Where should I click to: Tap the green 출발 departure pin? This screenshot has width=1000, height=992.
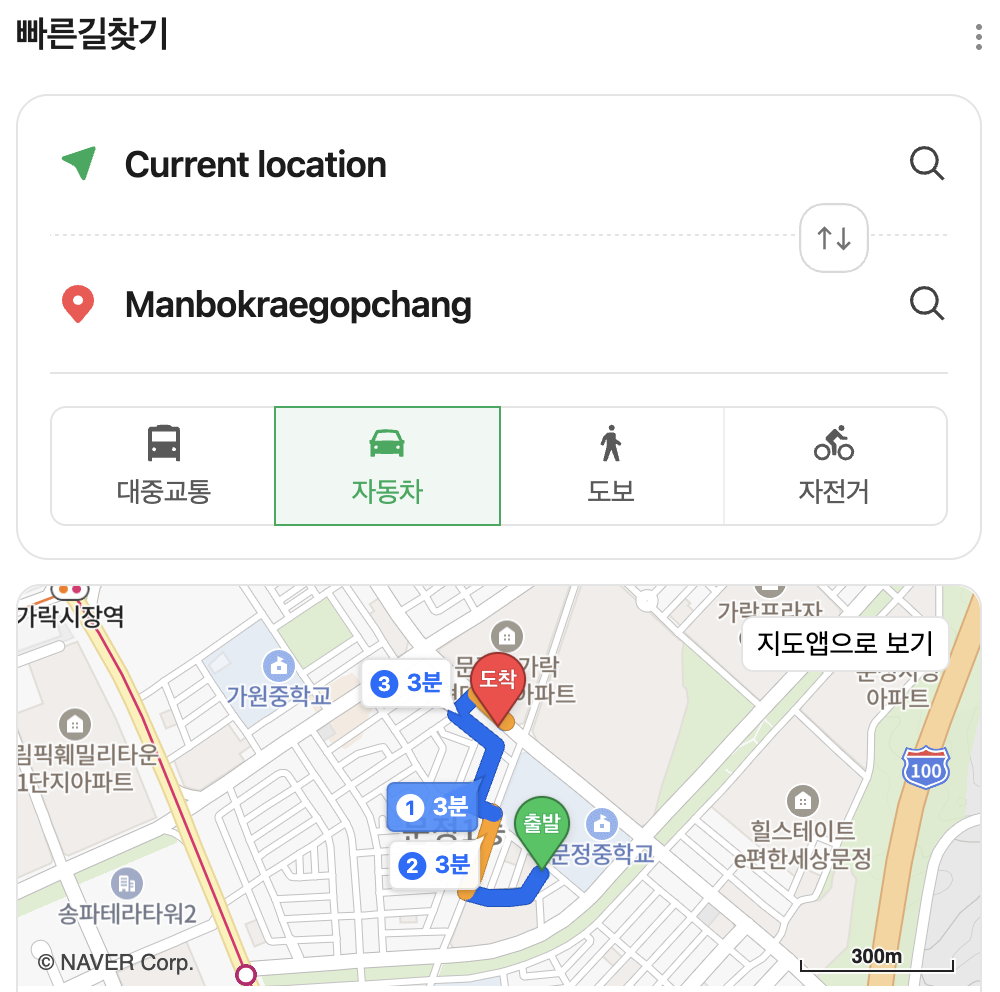coord(541,829)
